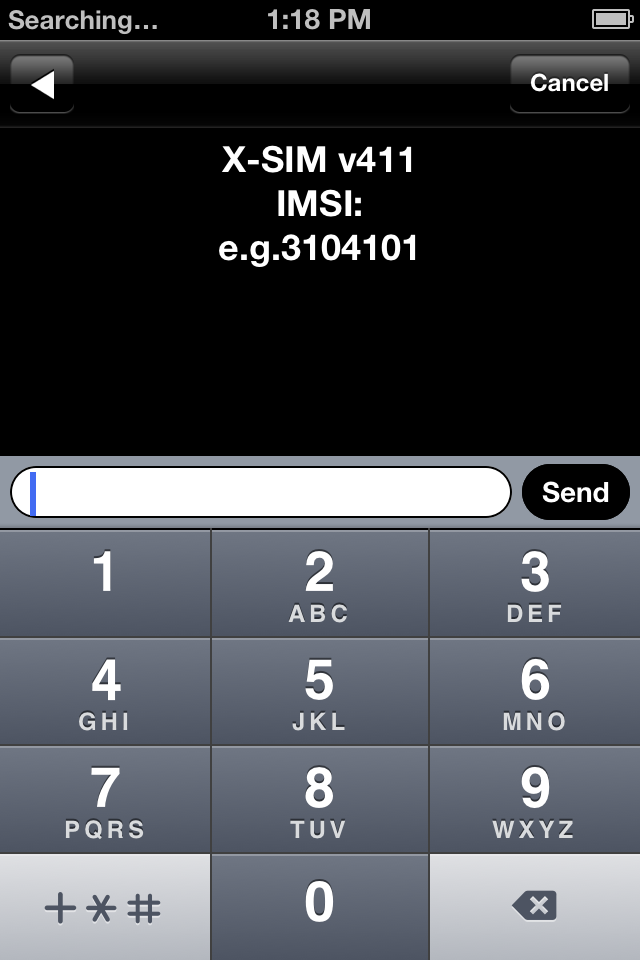
Task: Enter digit 0 on keypad
Action: [319, 906]
